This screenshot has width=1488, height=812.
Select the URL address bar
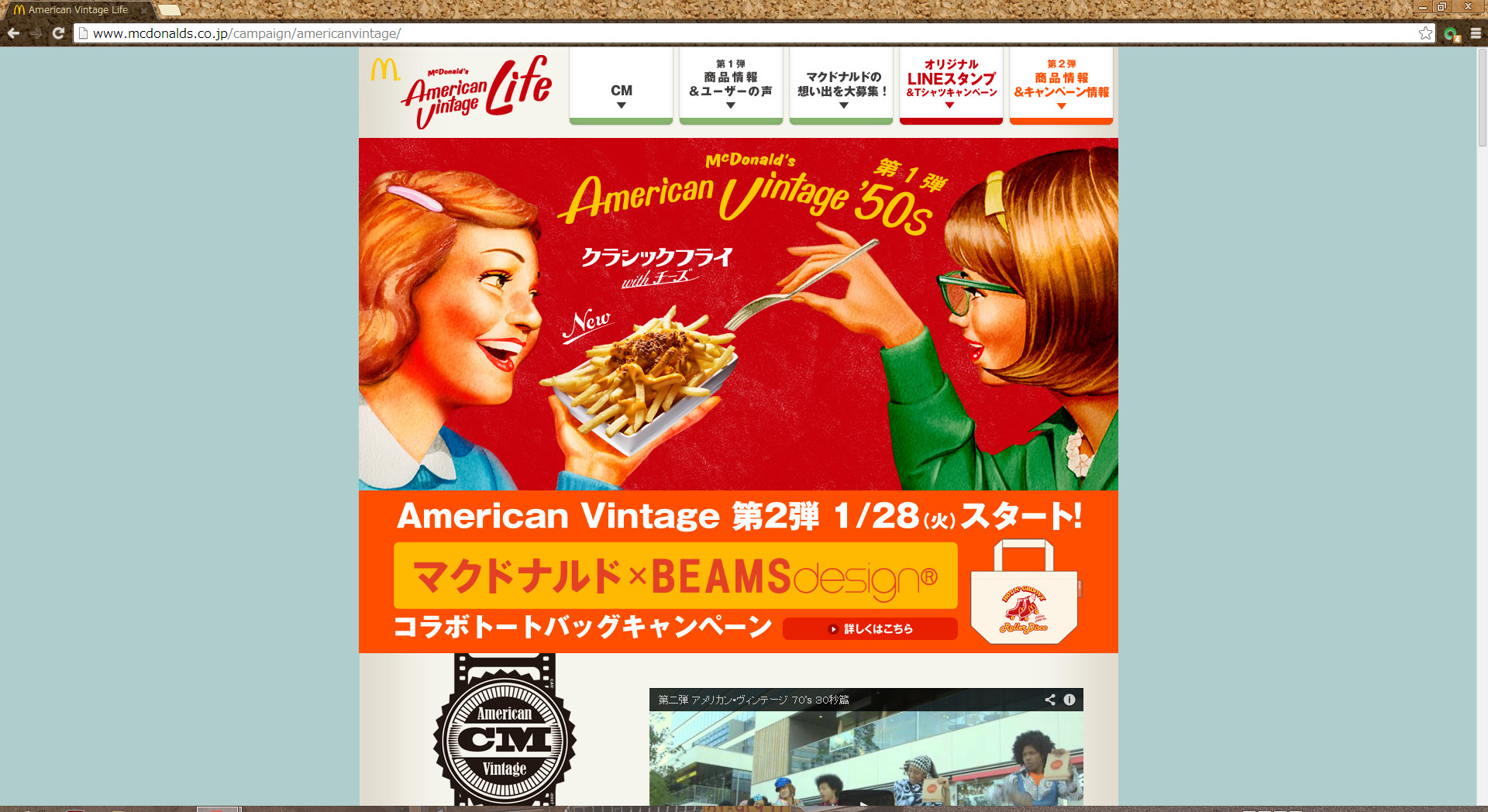(697, 33)
